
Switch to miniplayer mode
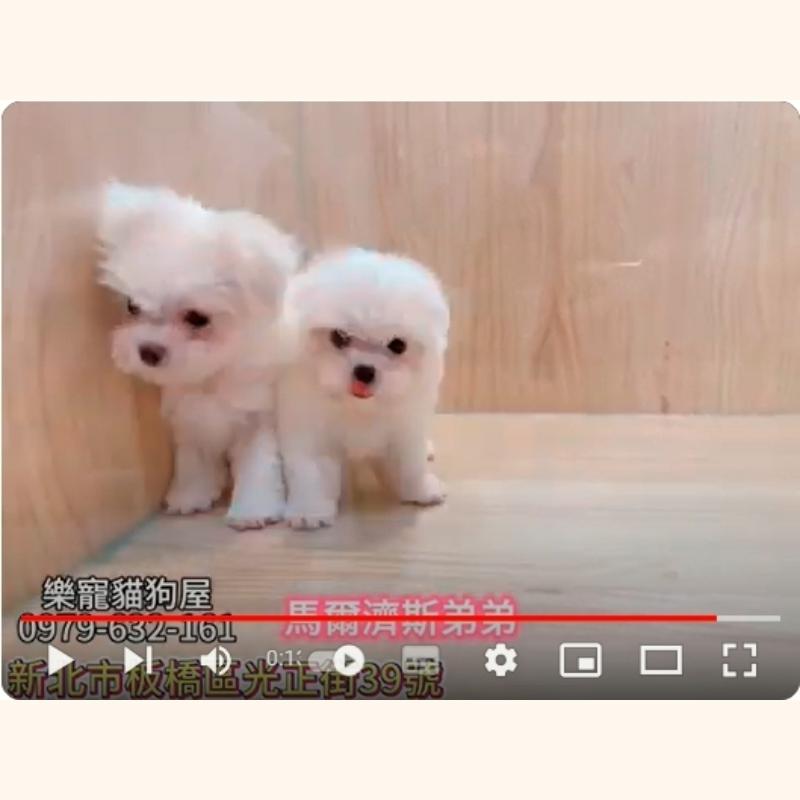coord(580,660)
